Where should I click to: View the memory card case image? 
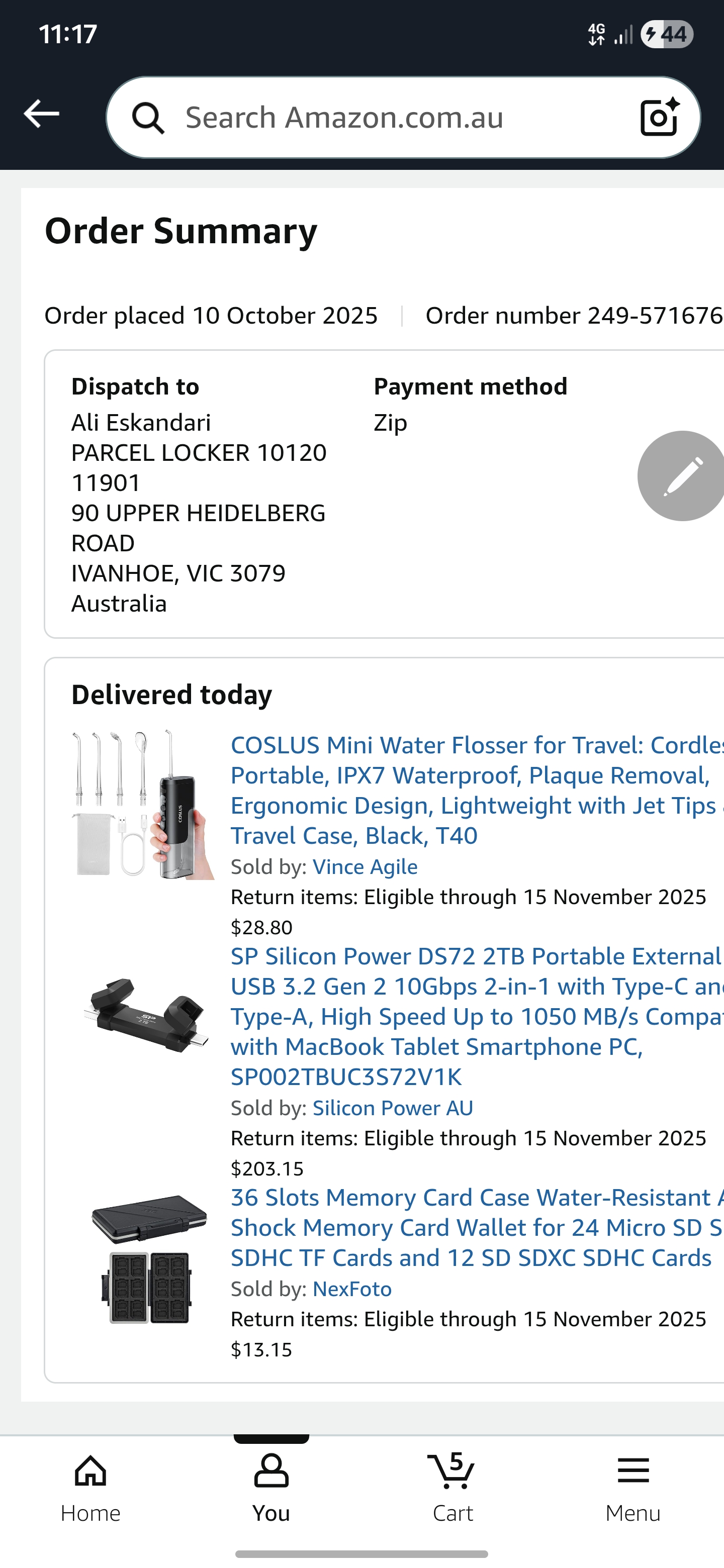click(148, 1259)
